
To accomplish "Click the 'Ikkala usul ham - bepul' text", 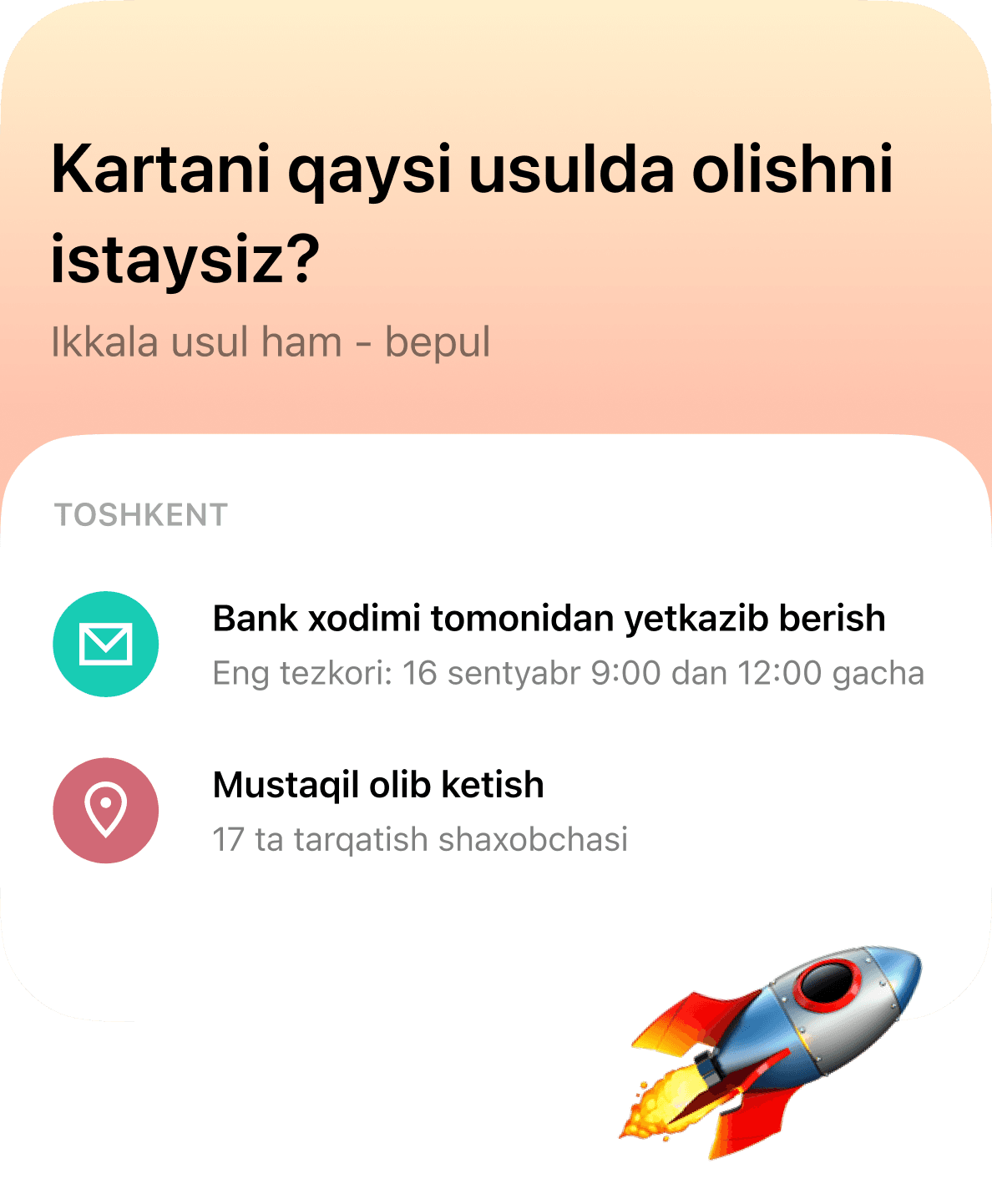I will pos(272,340).
